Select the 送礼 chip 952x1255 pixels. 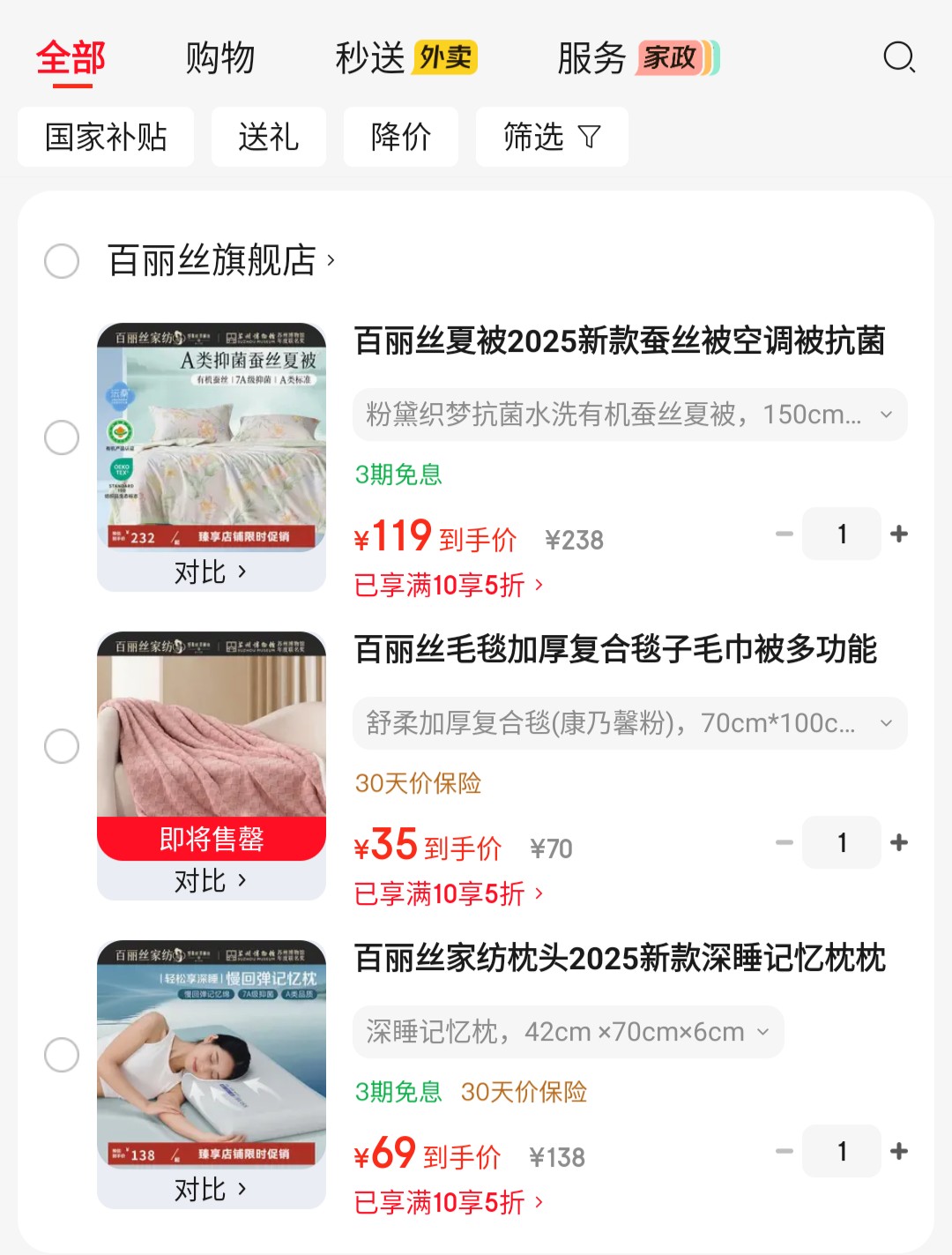(x=268, y=137)
